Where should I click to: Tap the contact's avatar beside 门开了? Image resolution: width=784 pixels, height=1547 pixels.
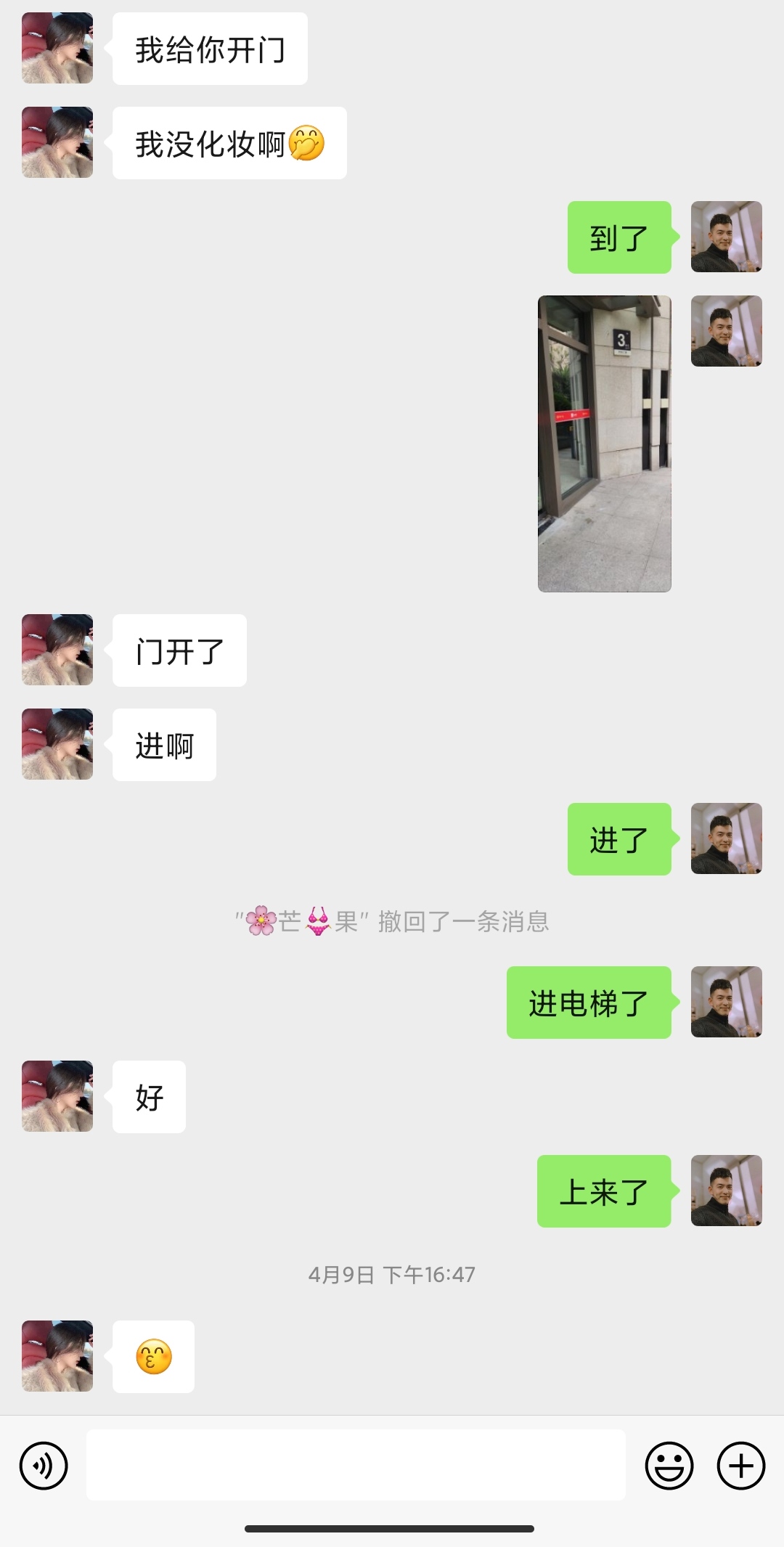click(56, 650)
